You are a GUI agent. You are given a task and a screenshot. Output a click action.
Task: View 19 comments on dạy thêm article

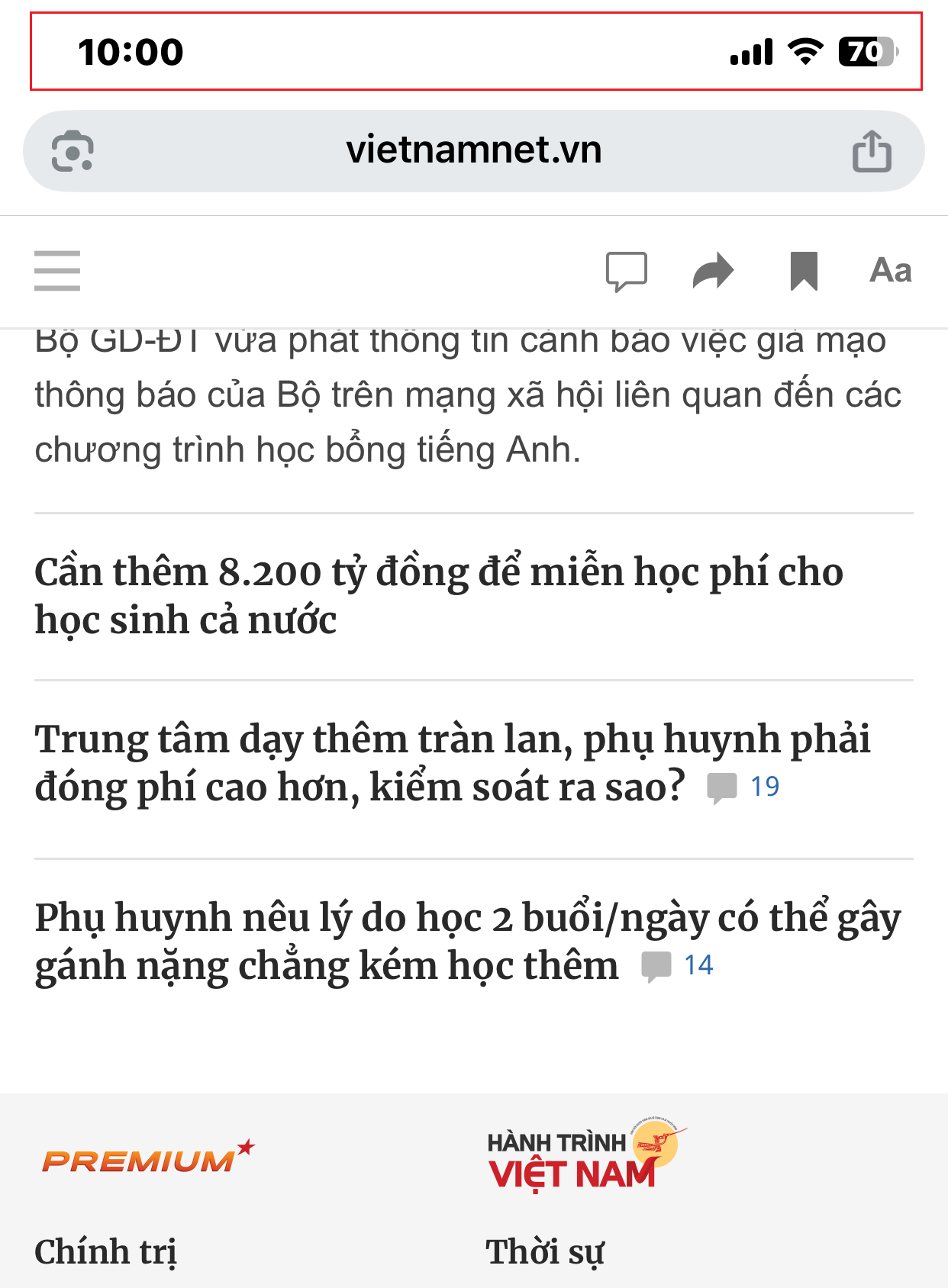(x=745, y=787)
